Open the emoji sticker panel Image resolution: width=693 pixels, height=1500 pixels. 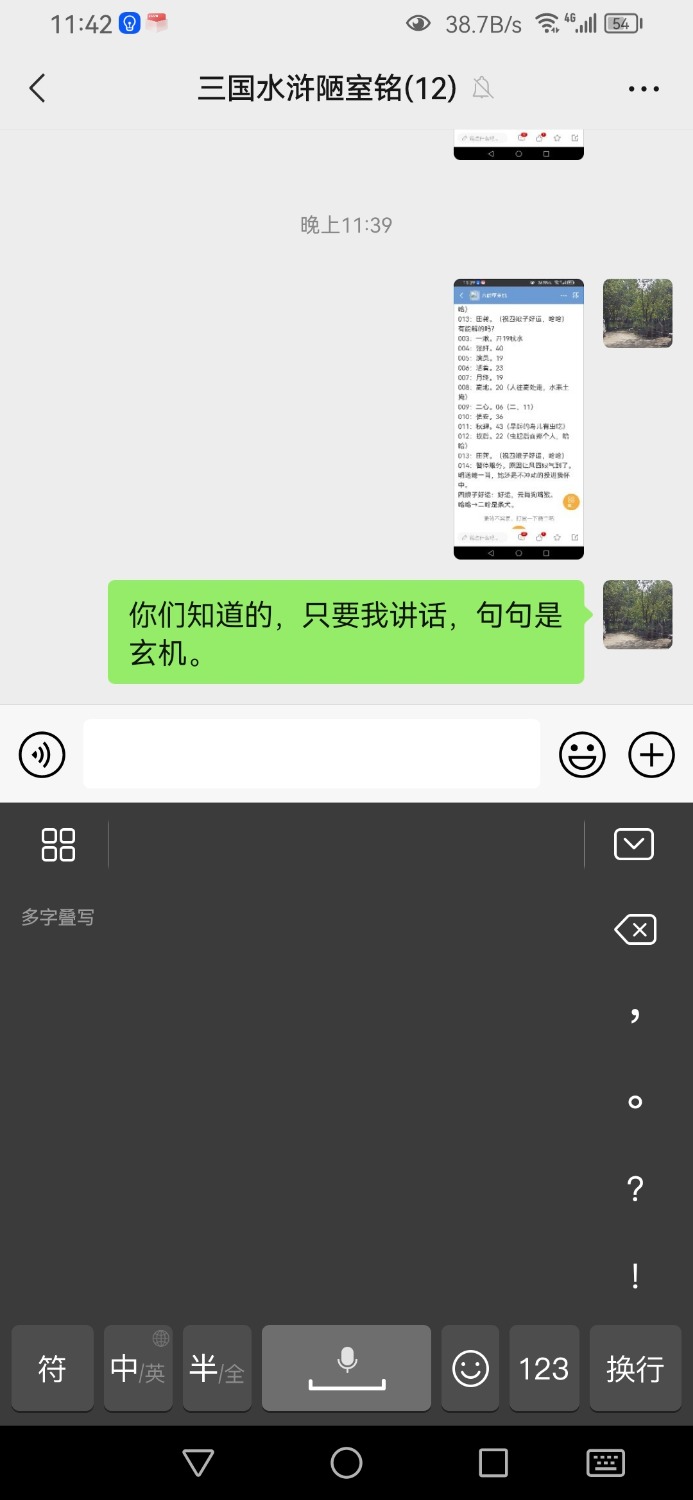[582, 755]
